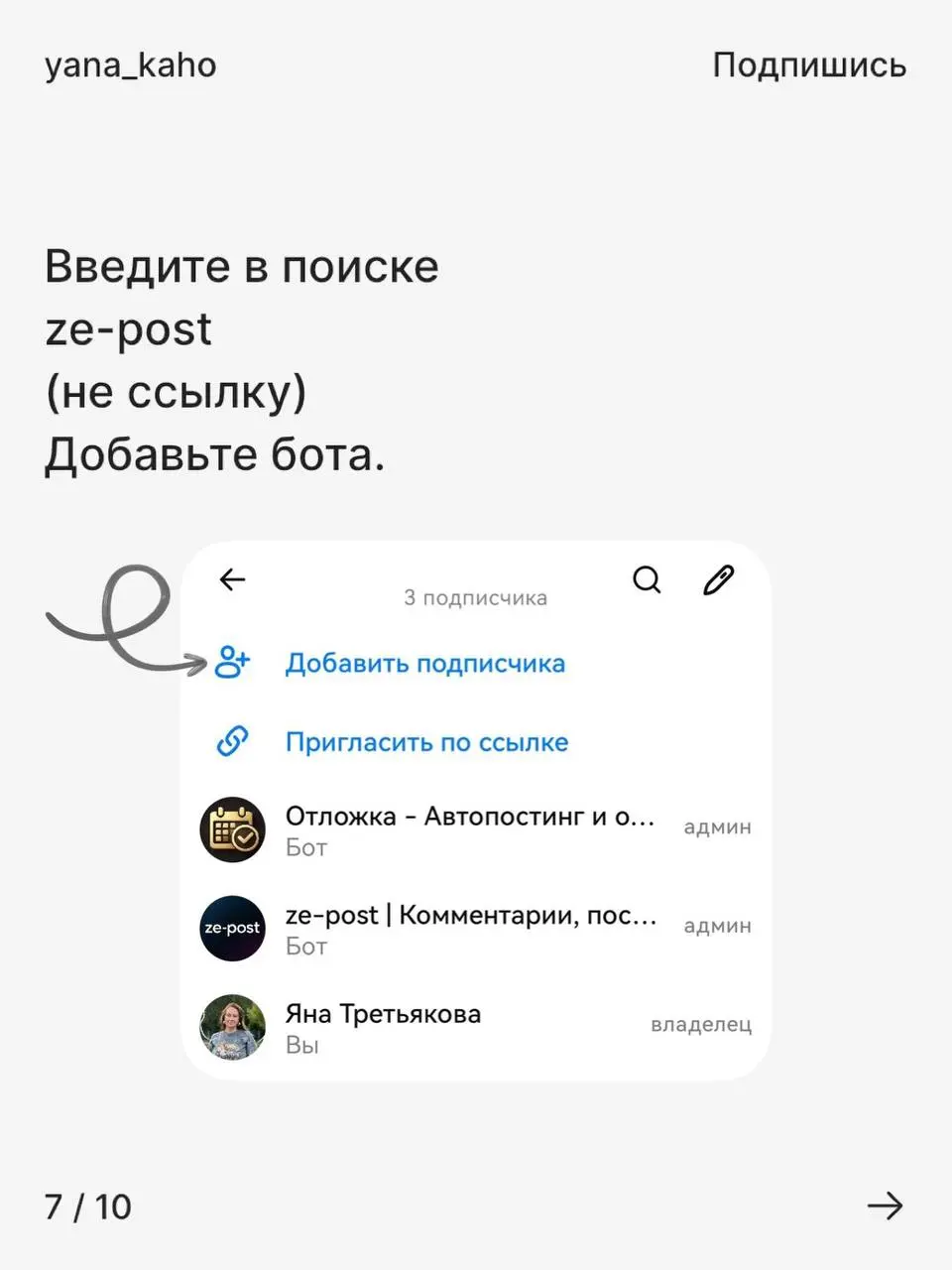Open the search icon in the channel header

click(647, 581)
